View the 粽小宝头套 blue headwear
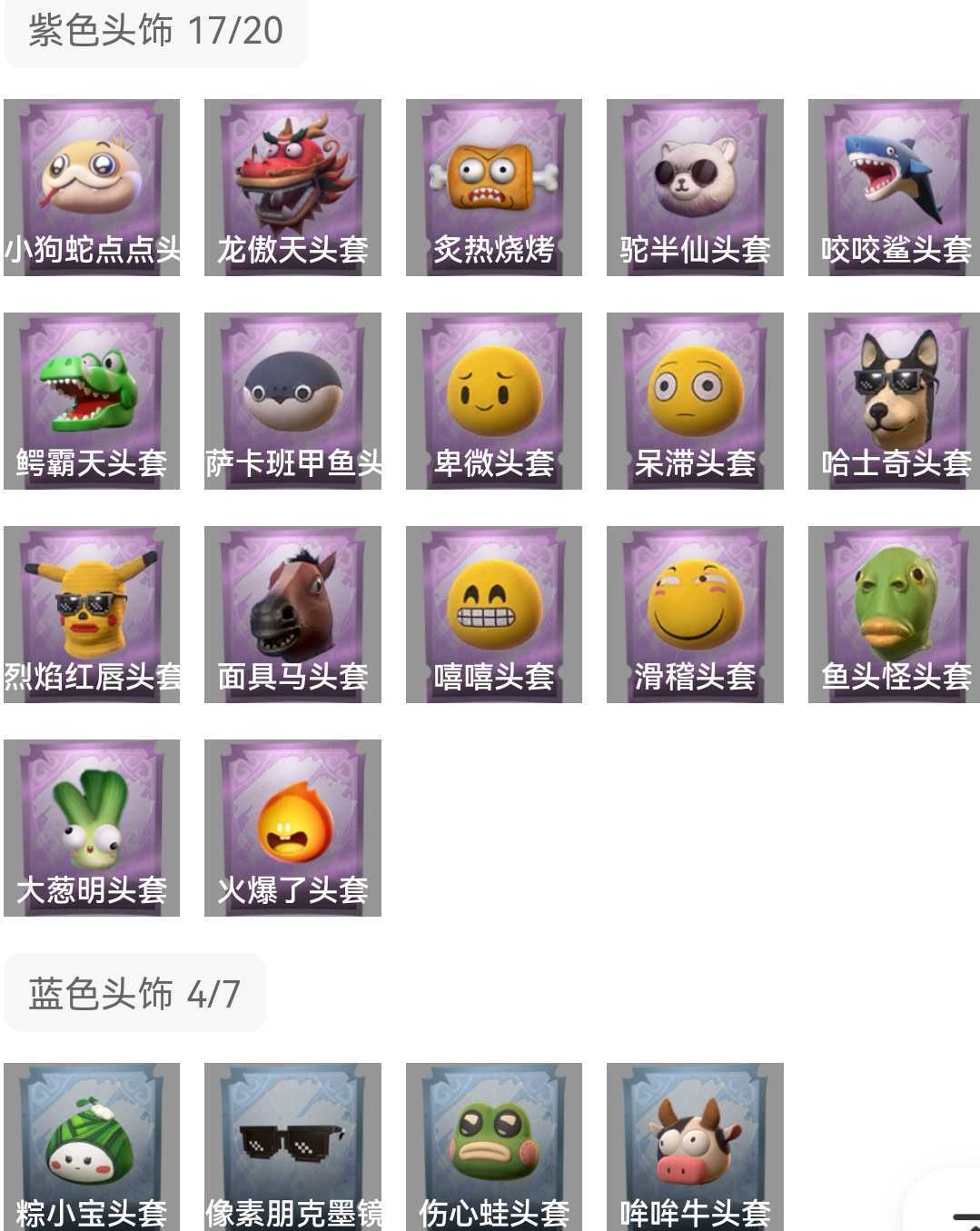Image resolution: width=980 pixels, height=1231 pixels. click(92, 1147)
